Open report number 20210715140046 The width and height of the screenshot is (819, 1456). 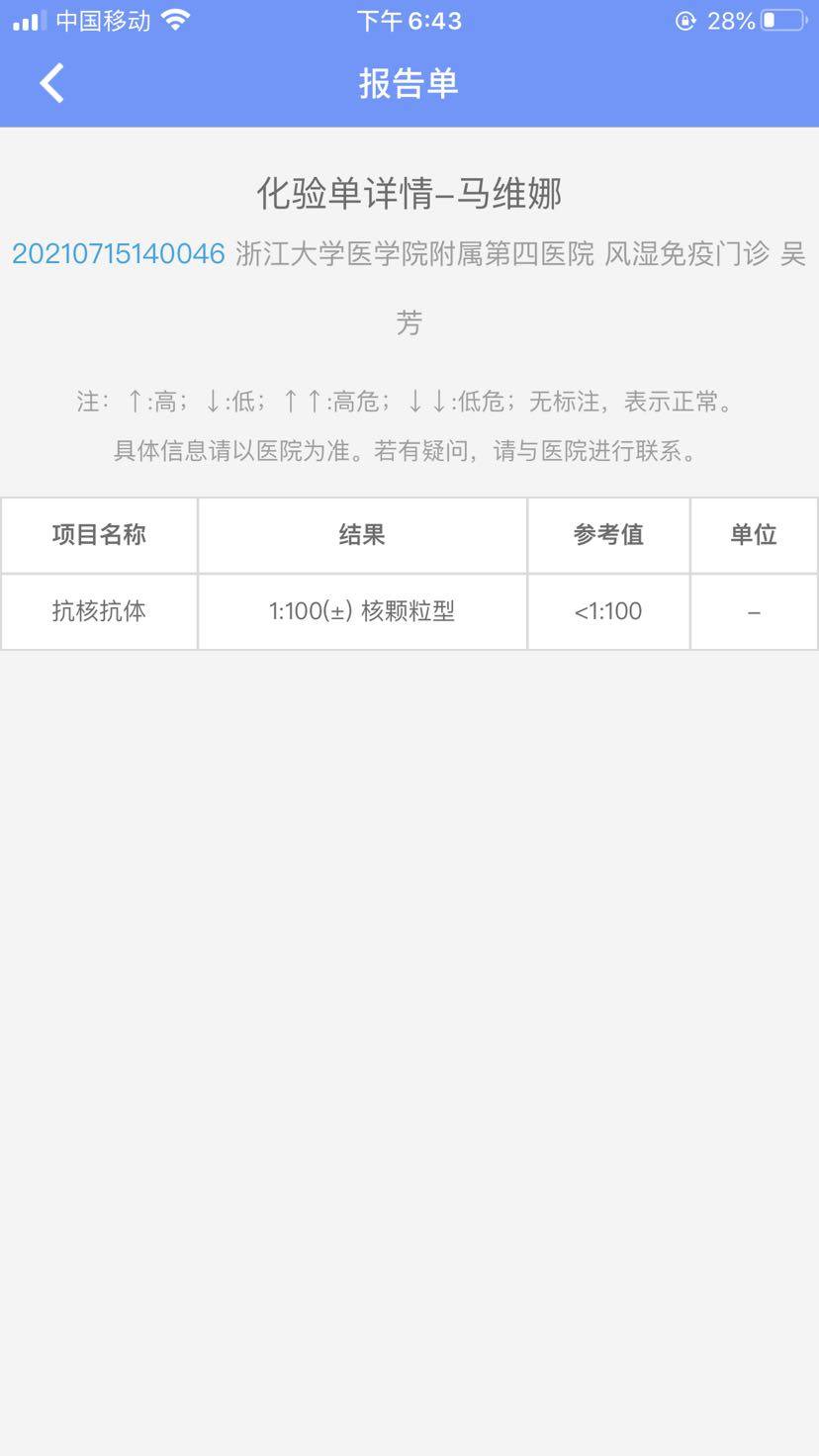coord(119,254)
